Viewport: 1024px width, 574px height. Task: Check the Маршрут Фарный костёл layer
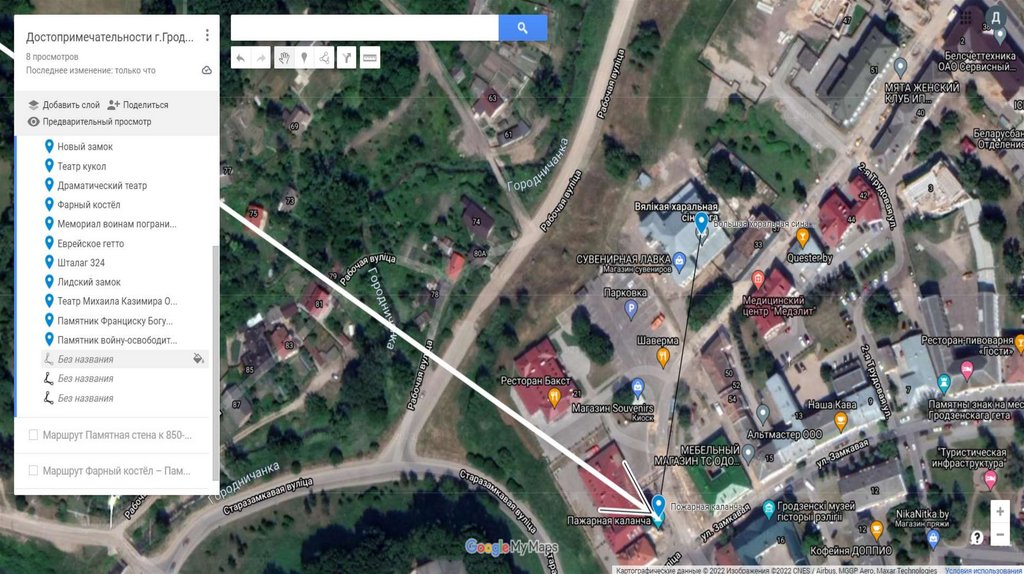[x=34, y=470]
